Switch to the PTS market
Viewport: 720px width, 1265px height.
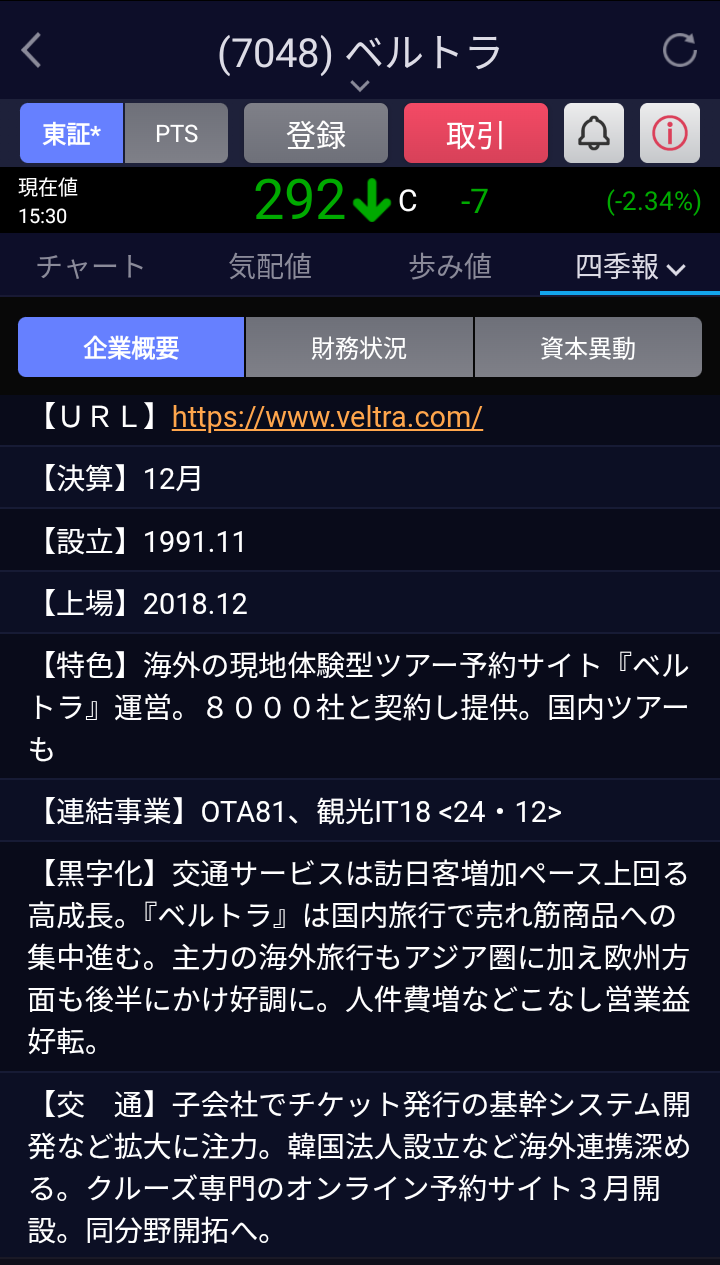pos(176,134)
